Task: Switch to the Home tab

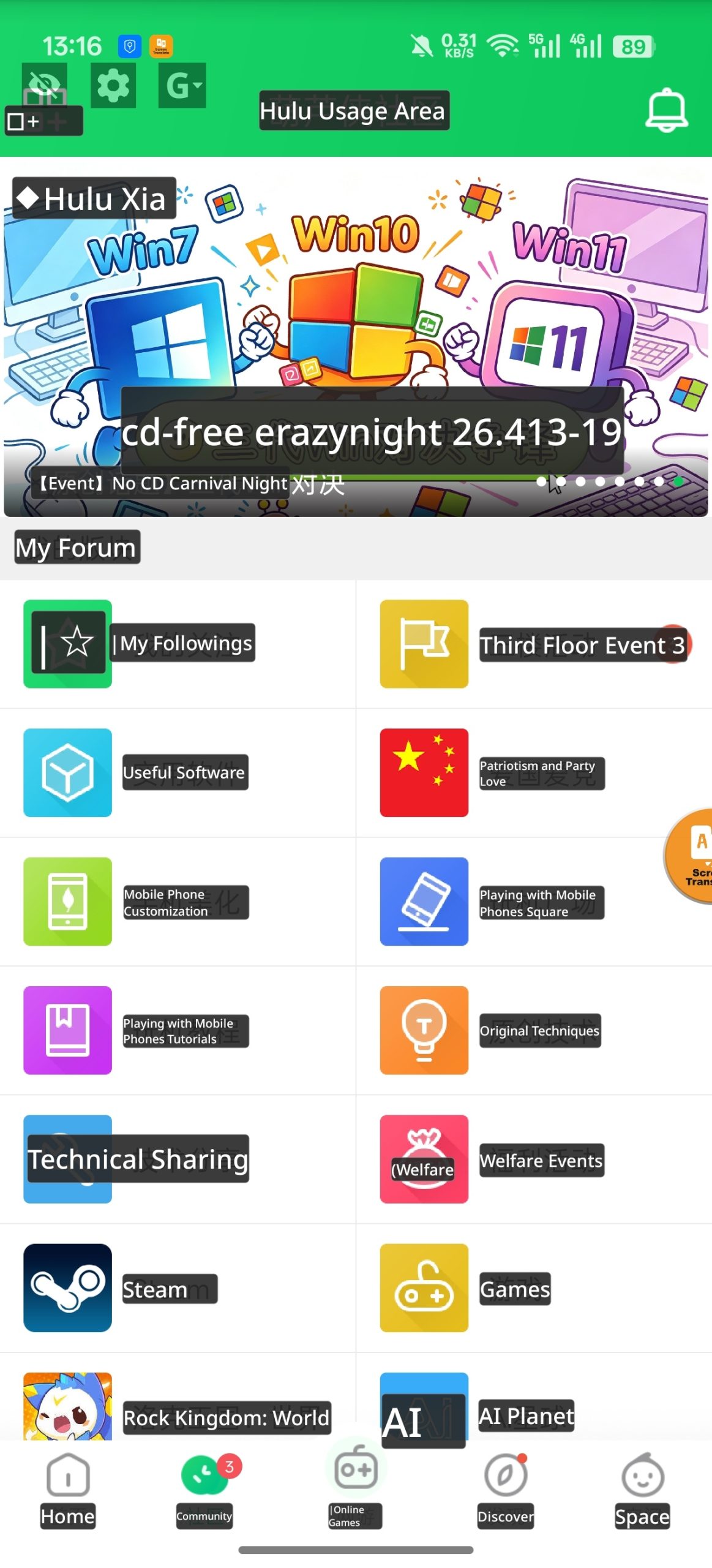Action: [x=68, y=1490]
